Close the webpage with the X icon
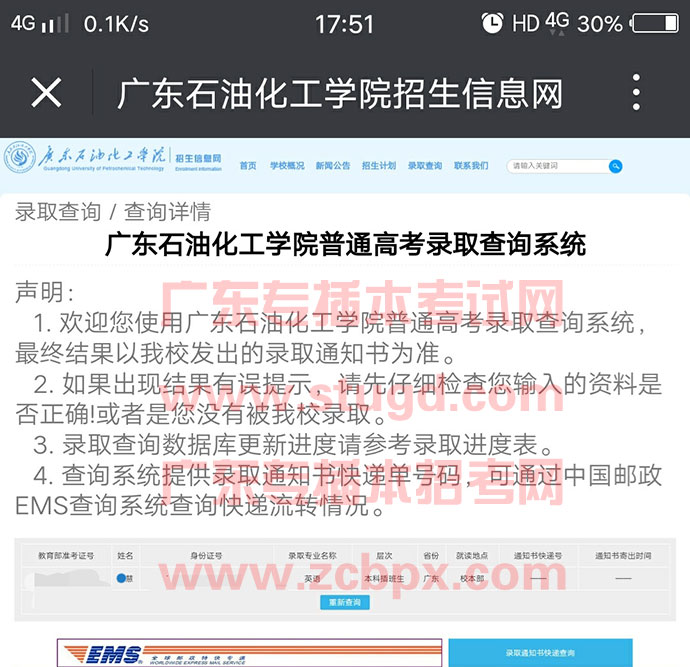This screenshot has height=667, width=690. (x=46, y=93)
